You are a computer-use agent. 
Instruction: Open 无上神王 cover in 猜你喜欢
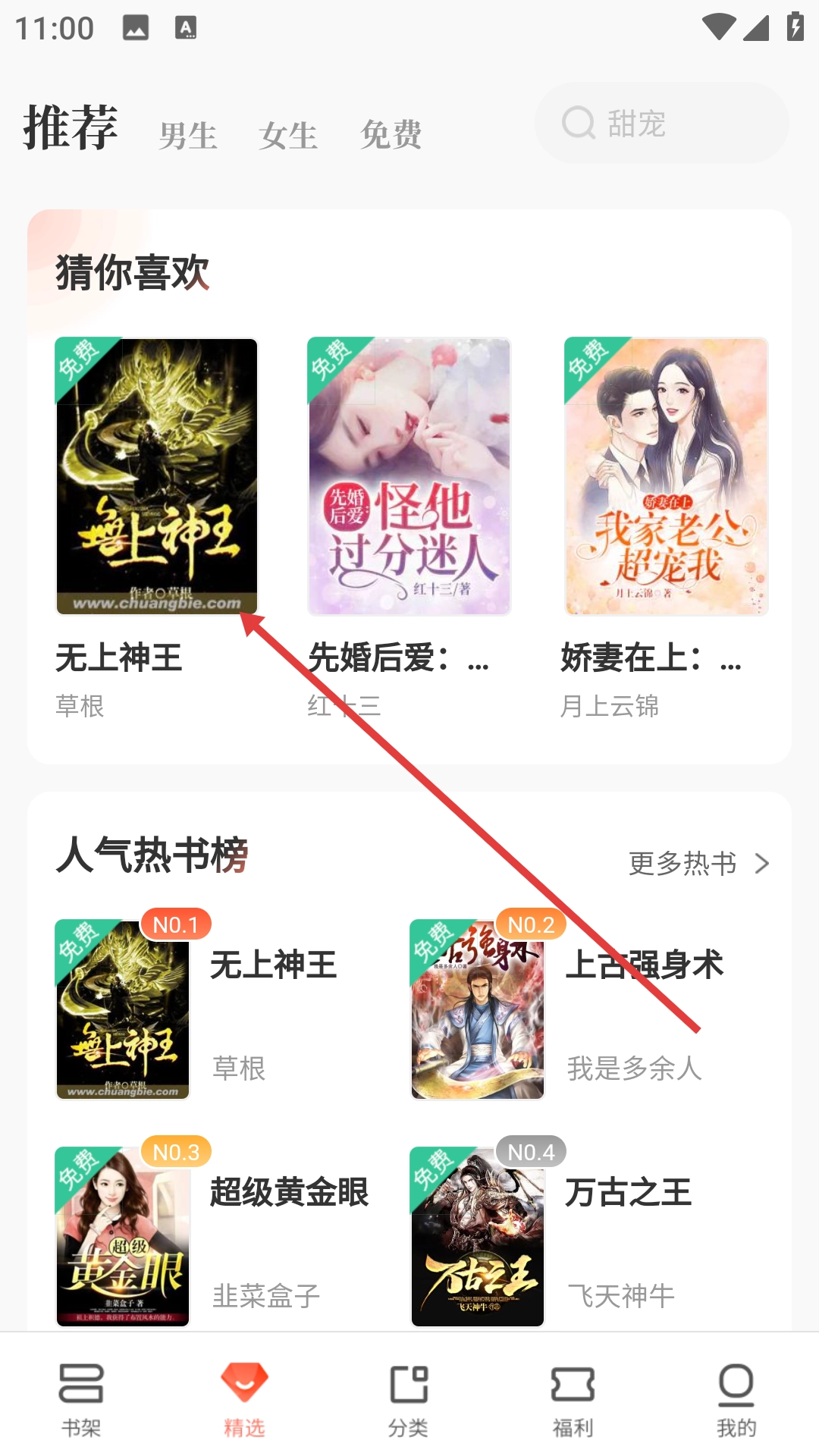click(x=157, y=475)
